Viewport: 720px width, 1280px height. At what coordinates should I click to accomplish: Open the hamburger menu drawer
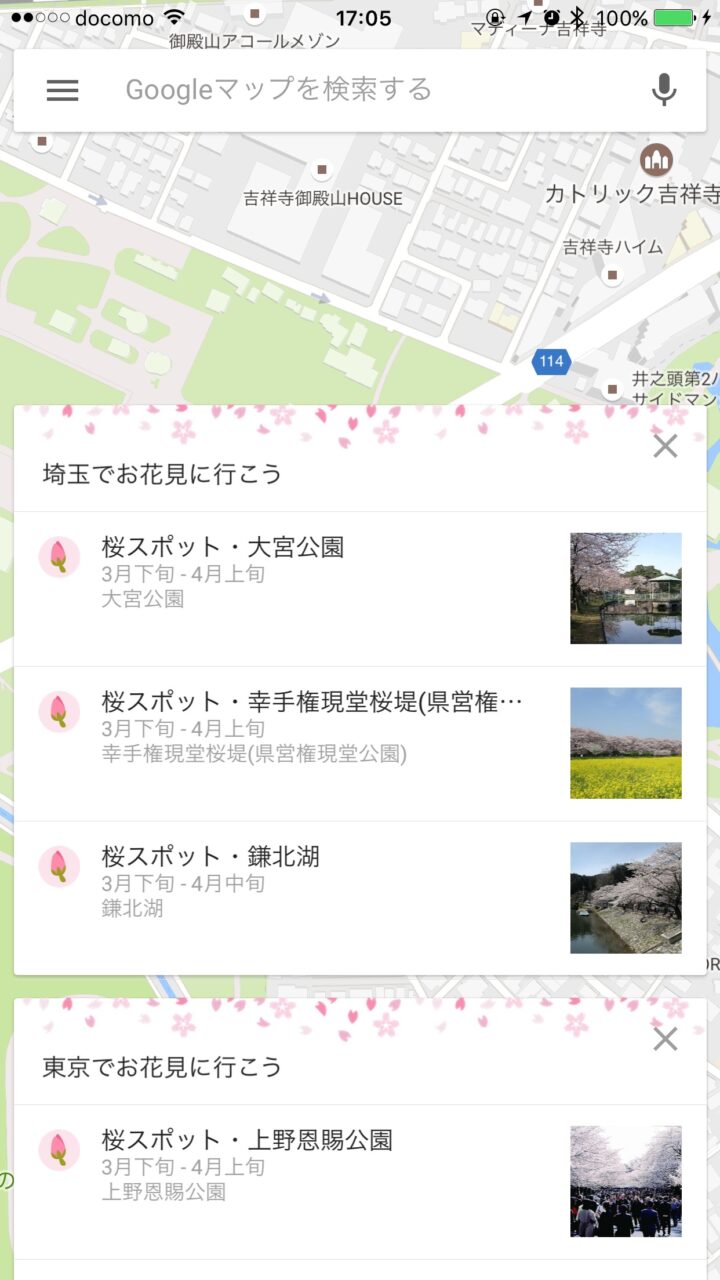[62, 90]
